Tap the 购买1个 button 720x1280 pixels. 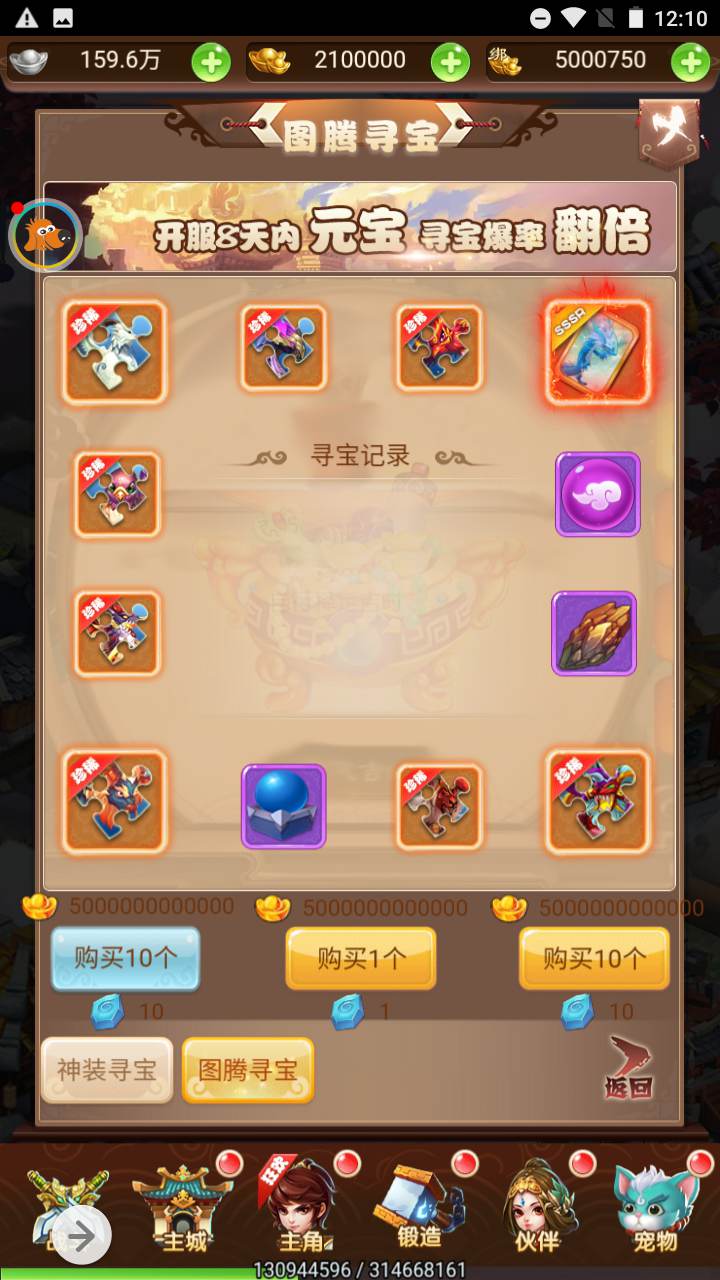[361, 958]
